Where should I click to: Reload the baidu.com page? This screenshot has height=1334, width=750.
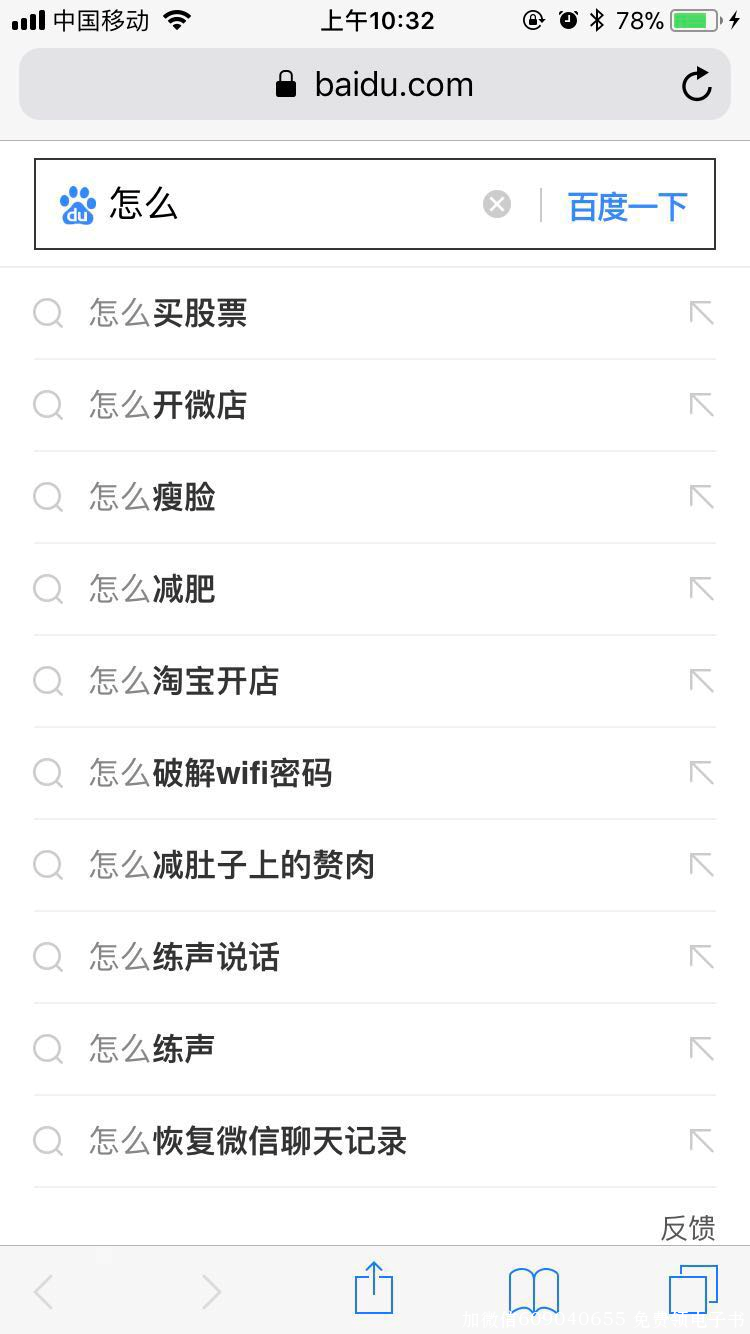[697, 85]
